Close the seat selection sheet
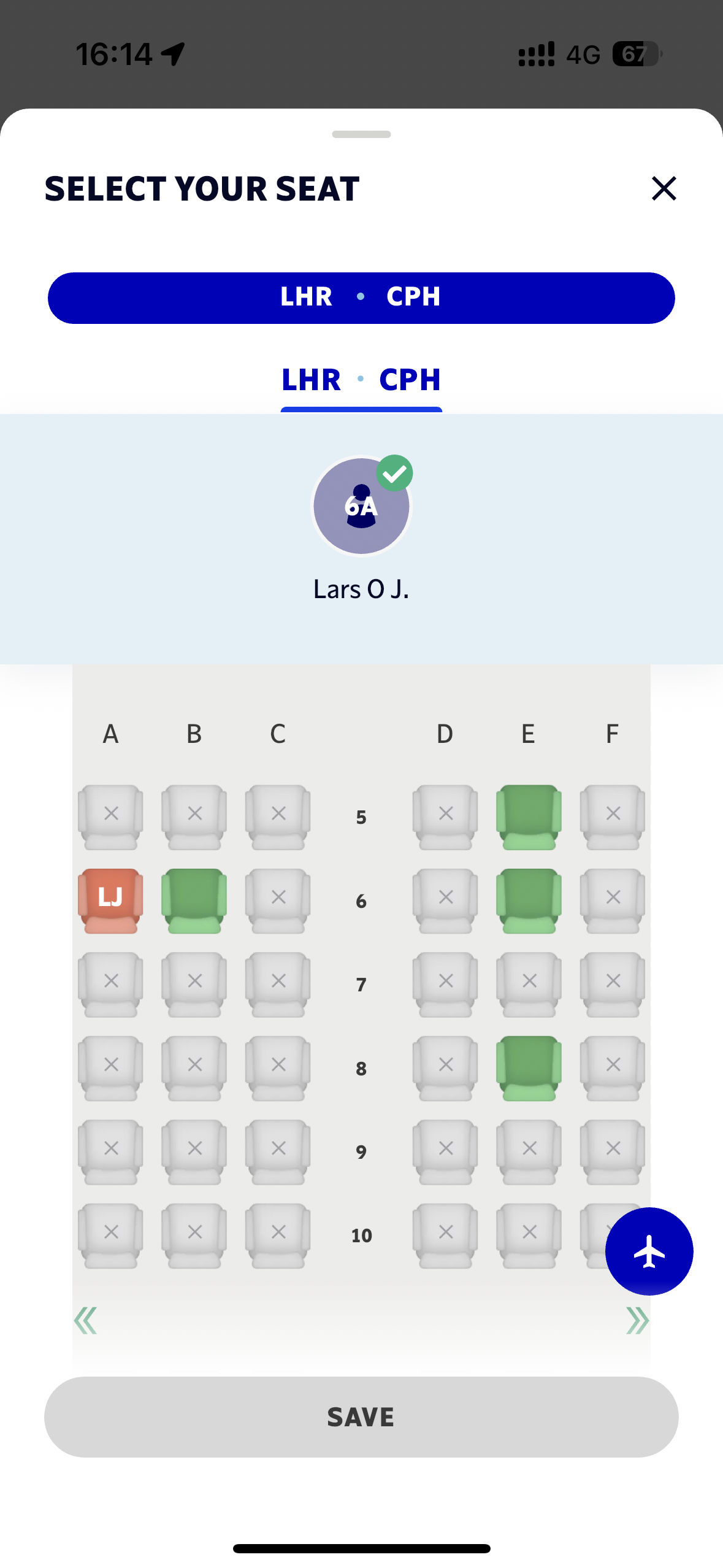 click(664, 188)
